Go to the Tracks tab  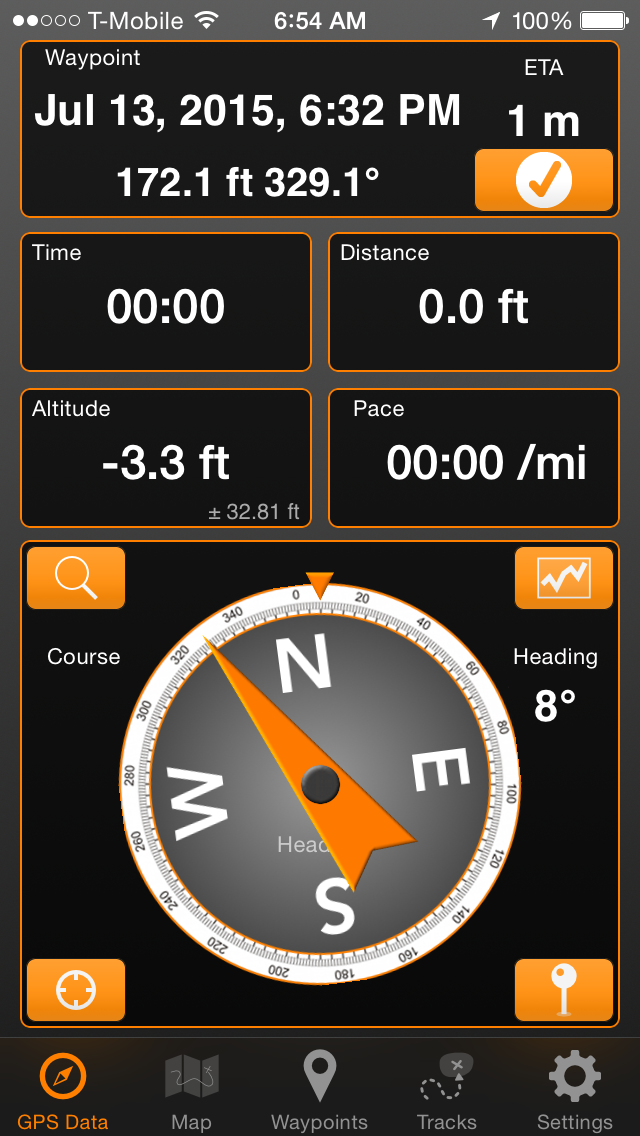pos(446,1090)
